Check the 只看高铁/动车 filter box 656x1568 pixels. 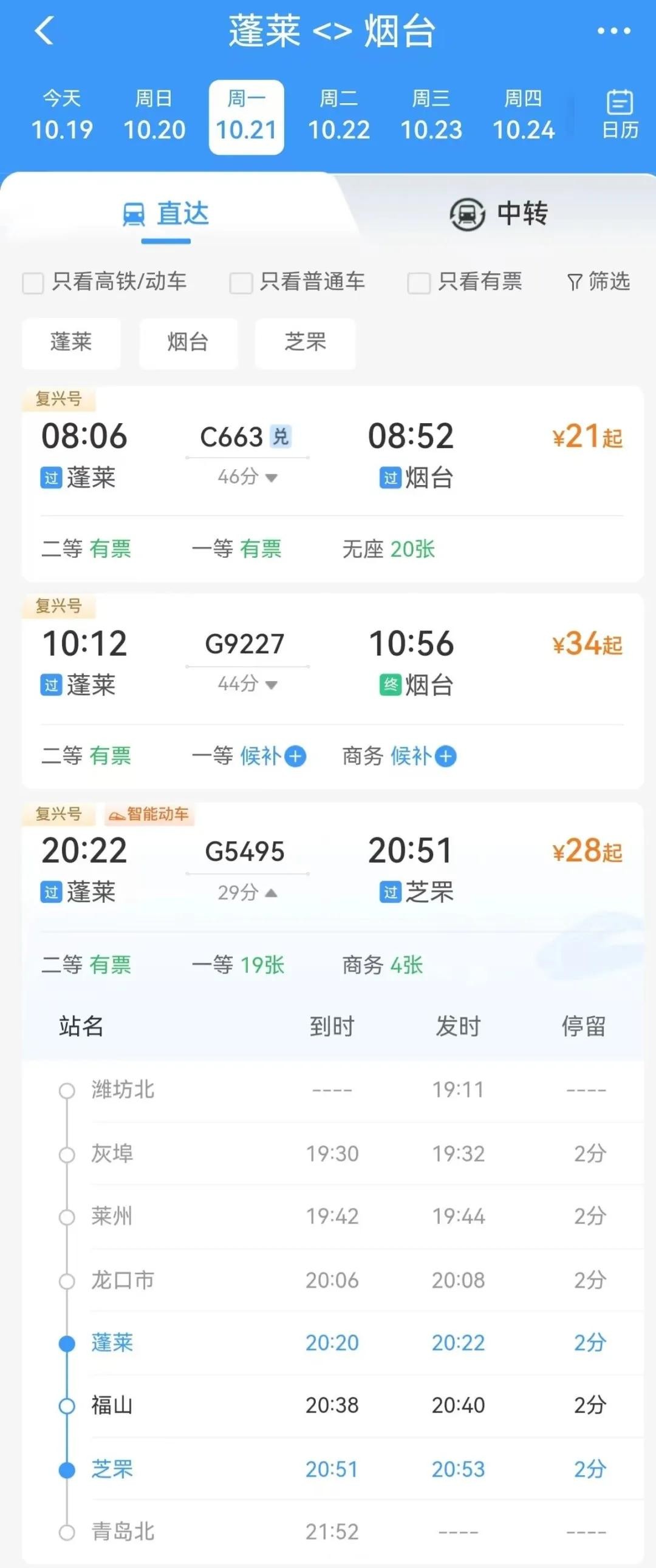pyautogui.click(x=33, y=282)
